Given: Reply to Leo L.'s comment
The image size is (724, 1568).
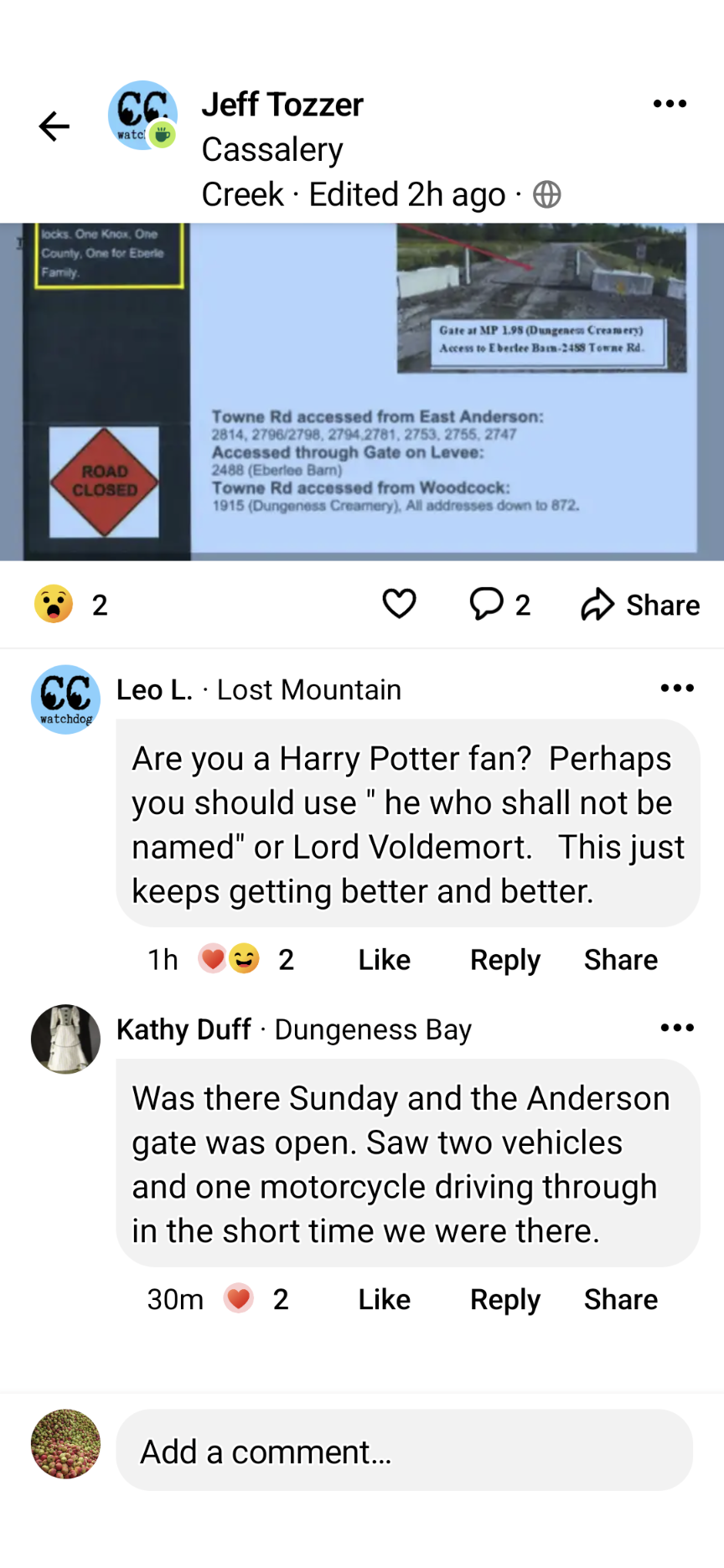Looking at the screenshot, I should coord(504,960).
